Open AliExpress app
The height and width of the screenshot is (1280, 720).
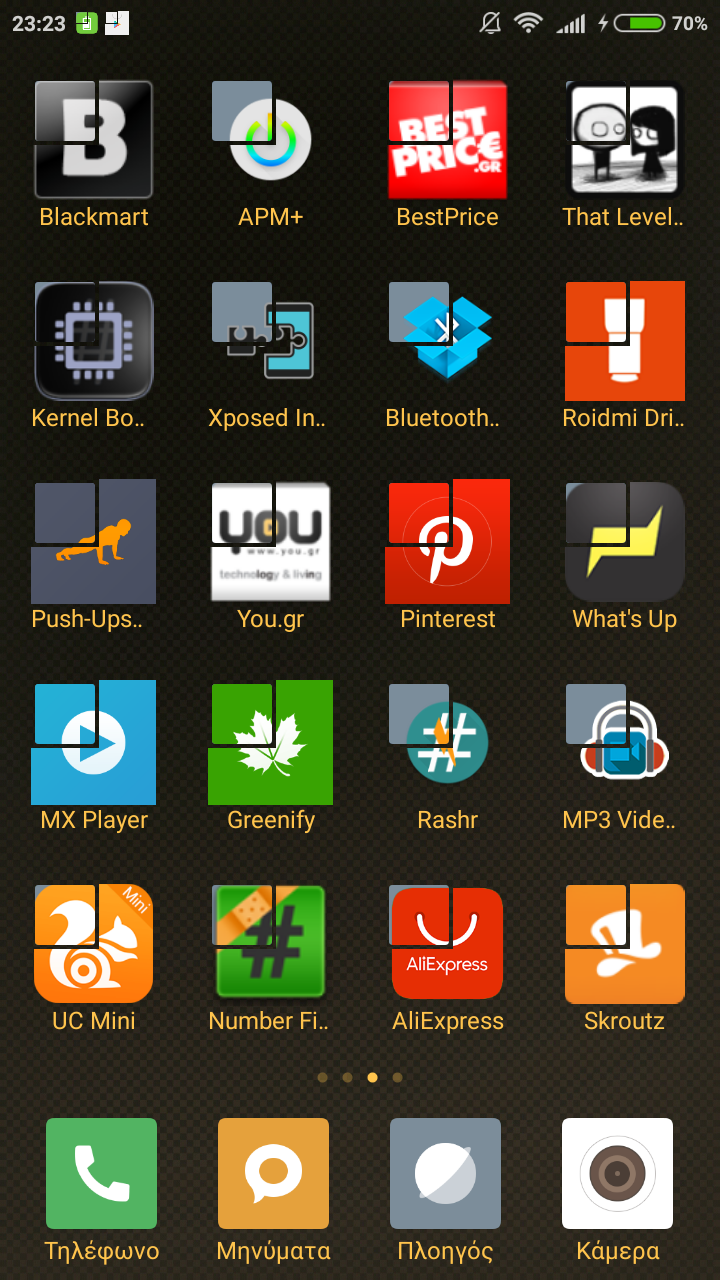point(448,944)
